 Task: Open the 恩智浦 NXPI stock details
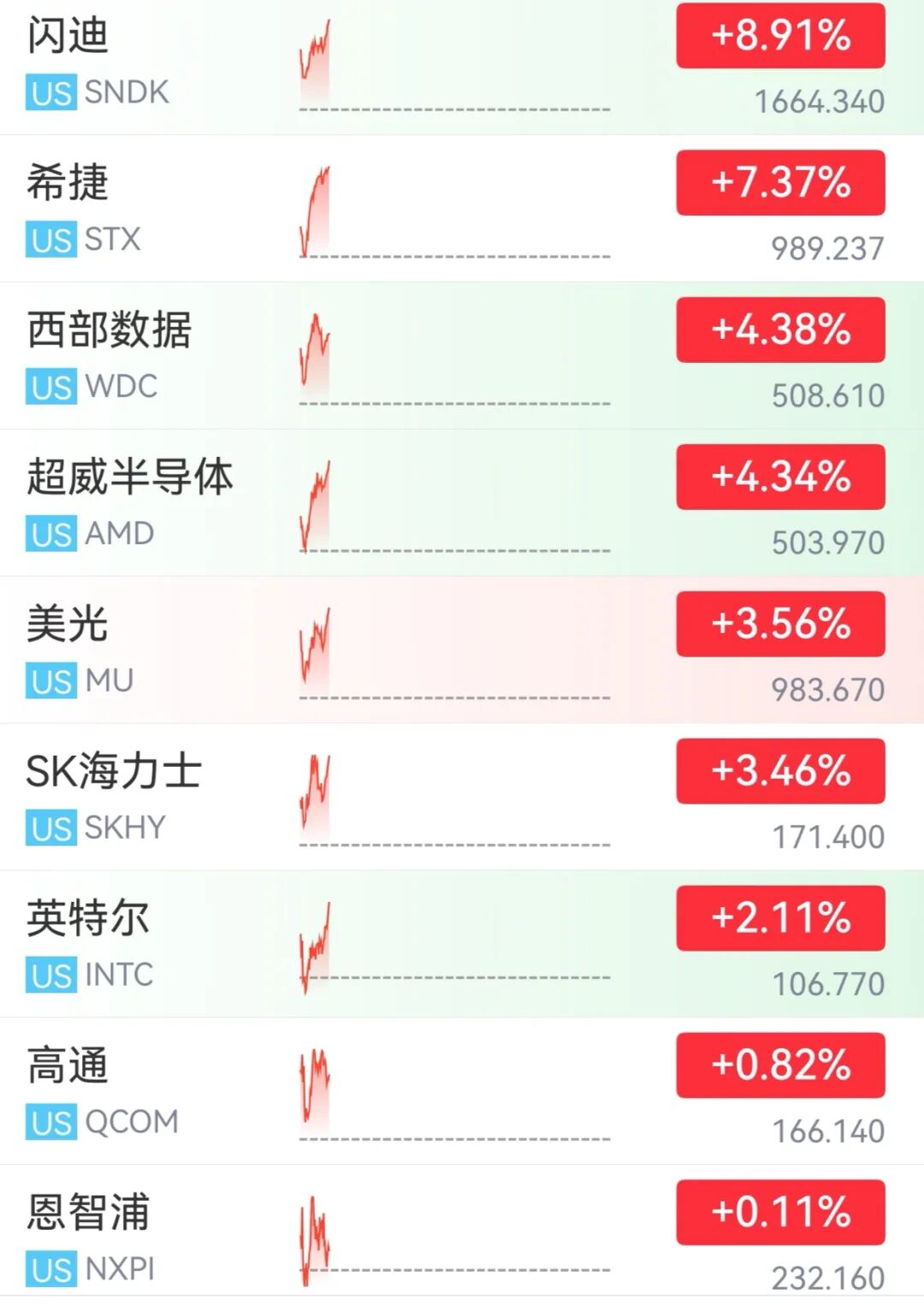tap(462, 1236)
